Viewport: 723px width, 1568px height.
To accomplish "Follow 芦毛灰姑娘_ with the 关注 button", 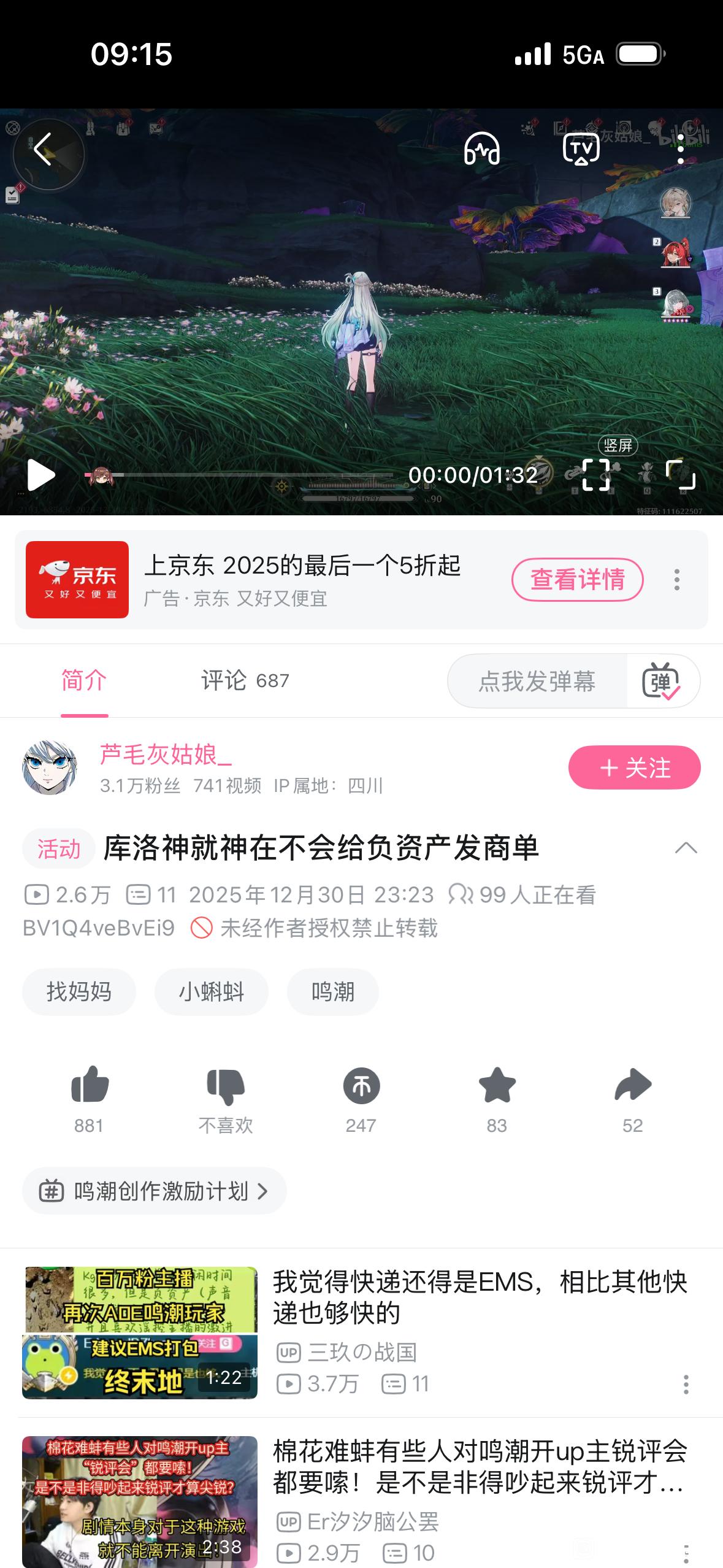I will pos(634,767).
